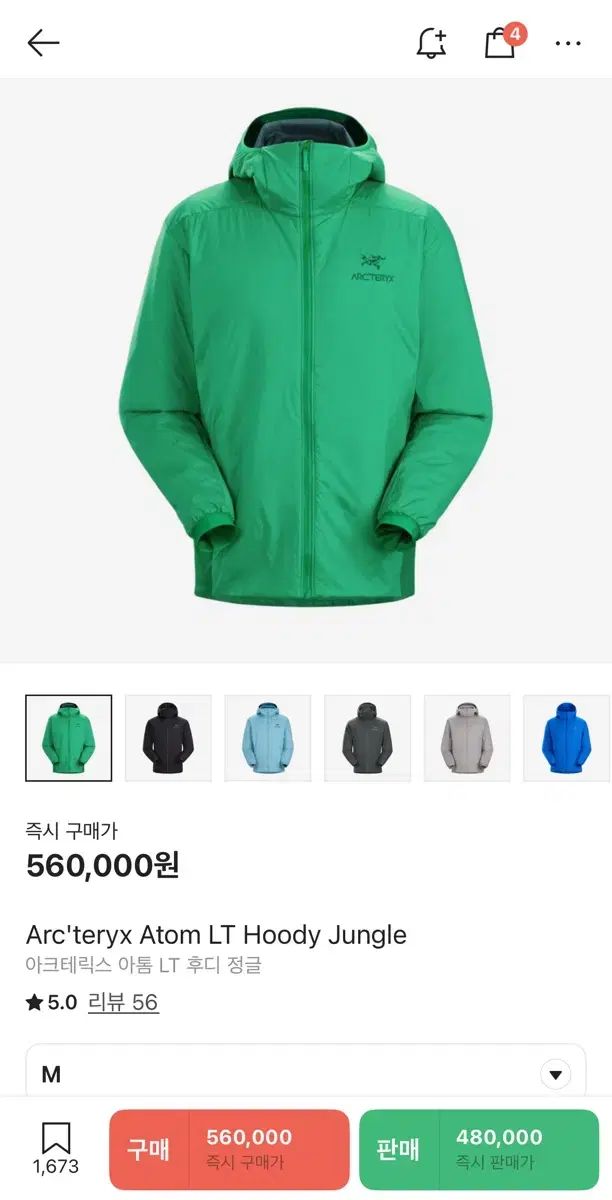Viewport: 612px width, 1200px height.
Task: Open the 리뷰 56 reviews link
Action: 123,1002
